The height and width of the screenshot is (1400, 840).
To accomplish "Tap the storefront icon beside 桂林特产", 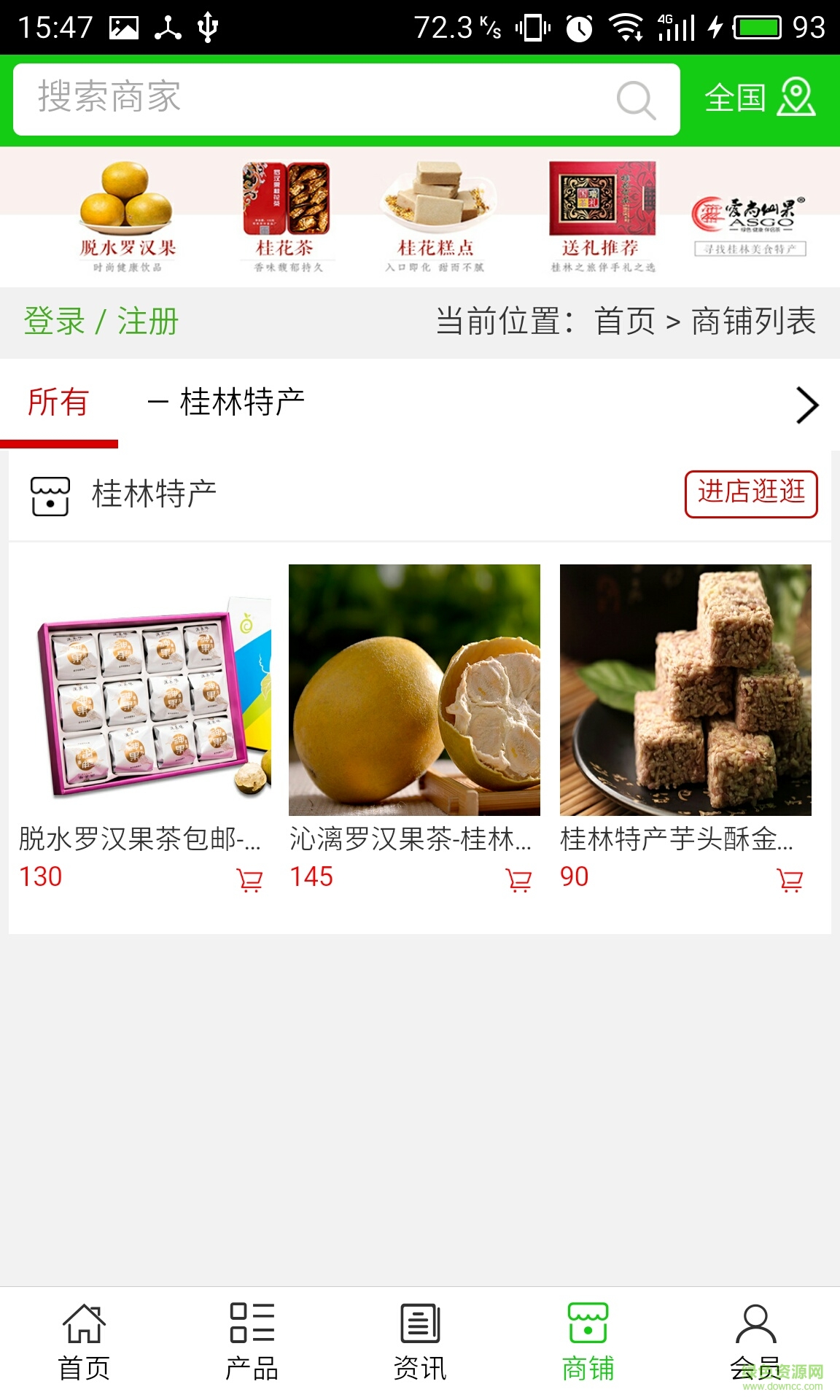I will (48, 495).
